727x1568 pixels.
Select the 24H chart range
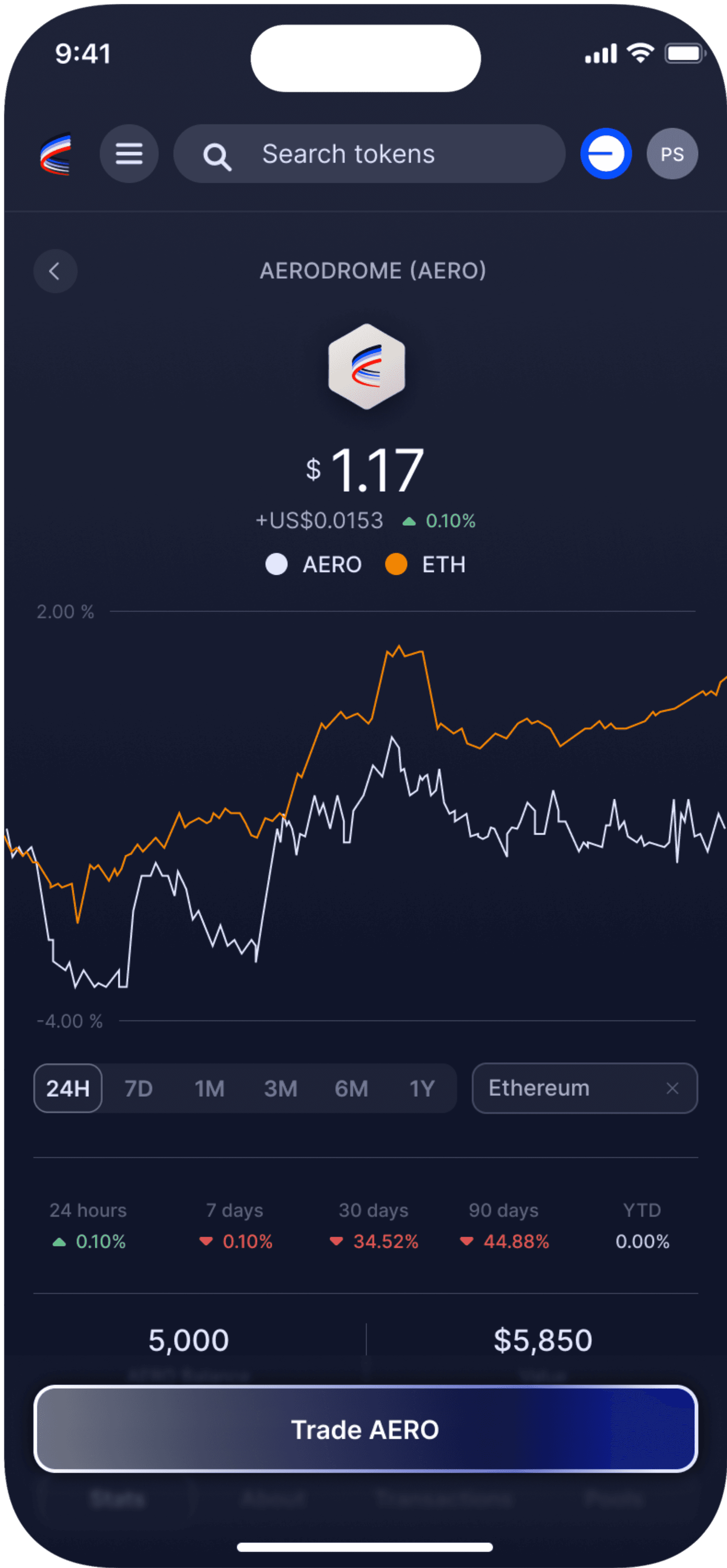tap(68, 1088)
